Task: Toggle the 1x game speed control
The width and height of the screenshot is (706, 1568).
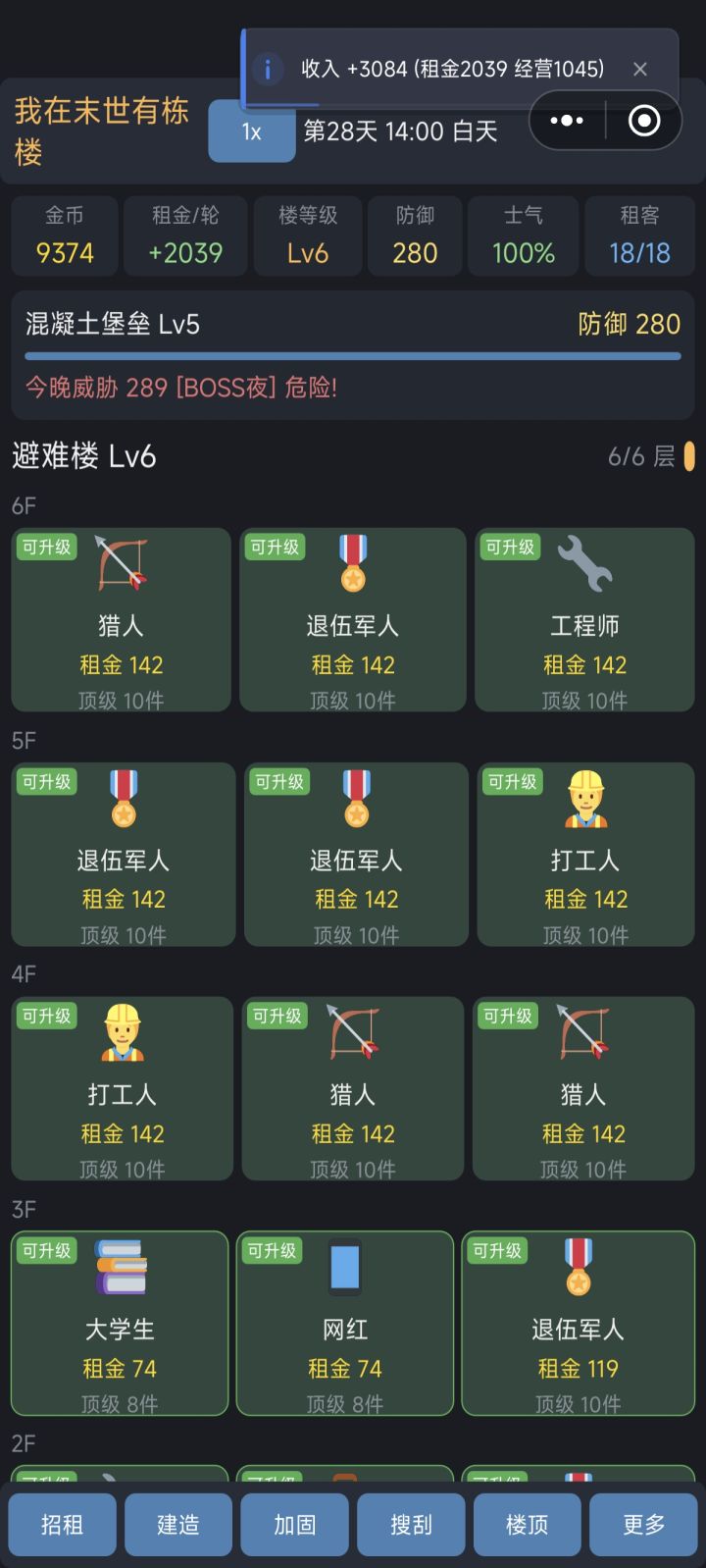Action: [x=251, y=130]
